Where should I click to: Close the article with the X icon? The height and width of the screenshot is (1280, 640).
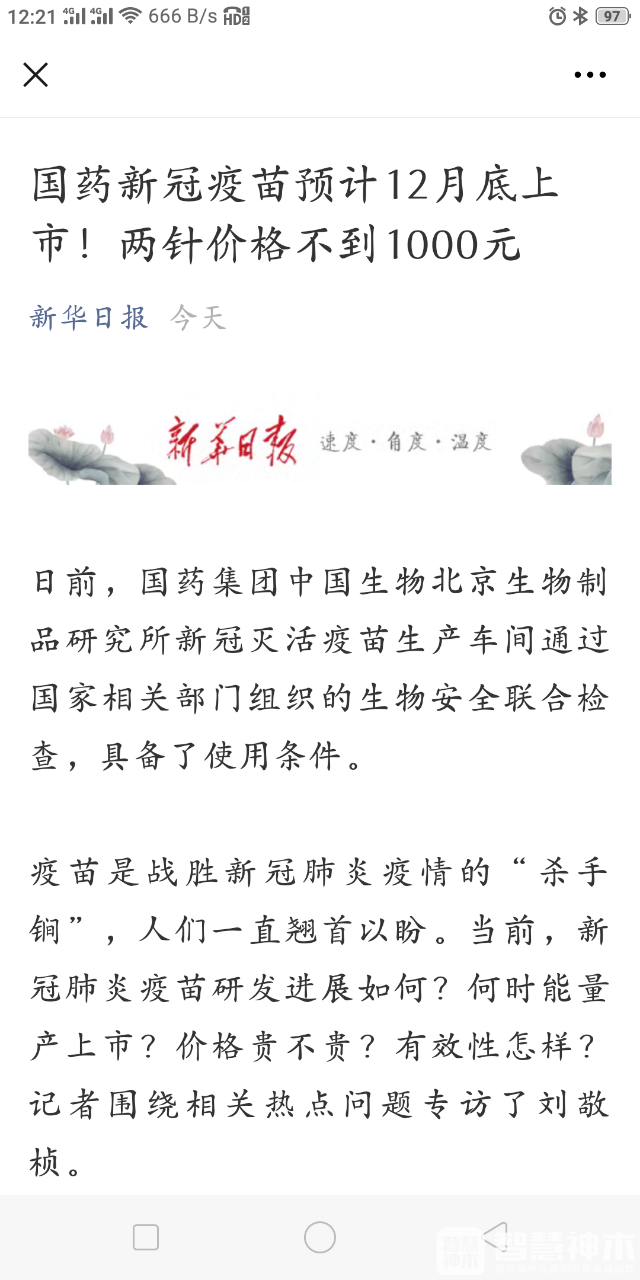[x=35, y=75]
